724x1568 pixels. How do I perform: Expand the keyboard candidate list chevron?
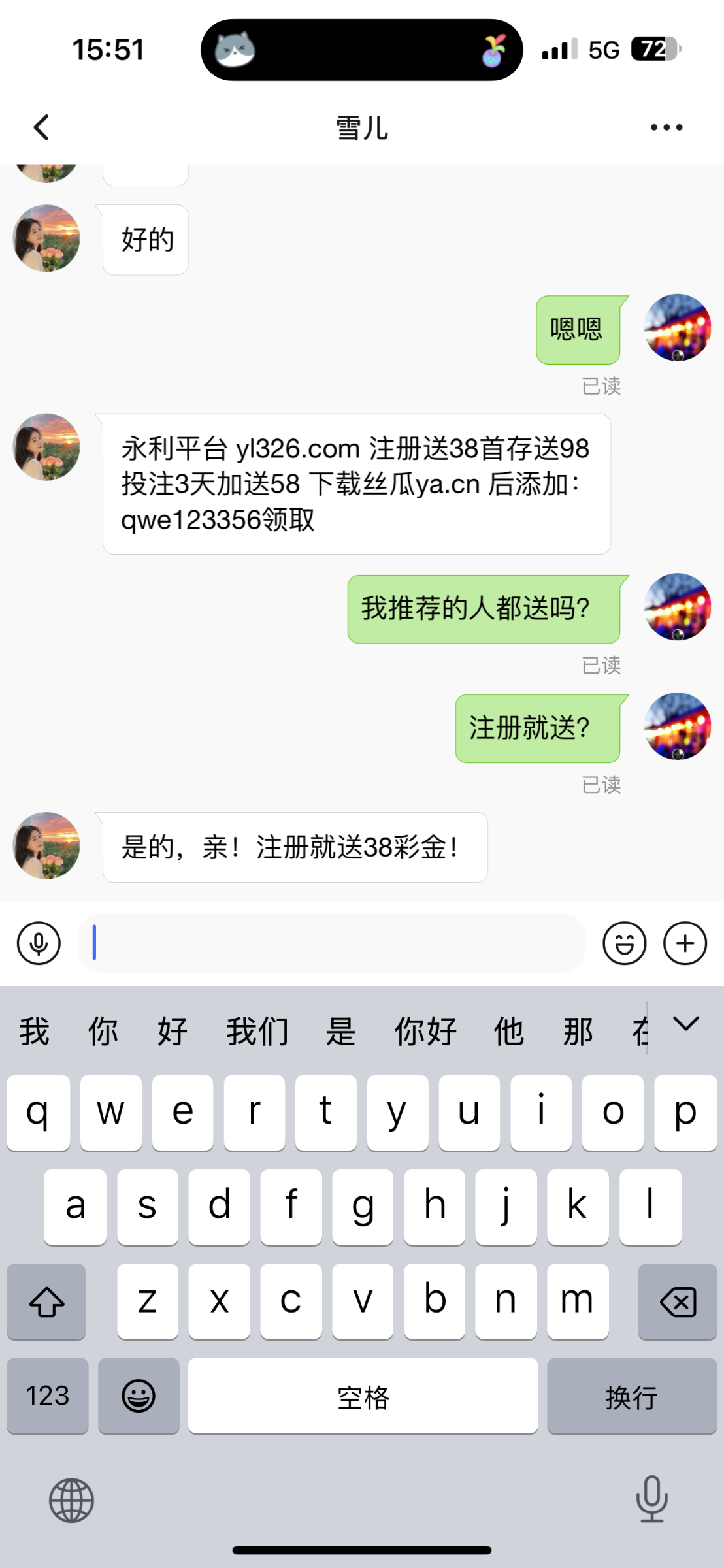coord(686,1024)
